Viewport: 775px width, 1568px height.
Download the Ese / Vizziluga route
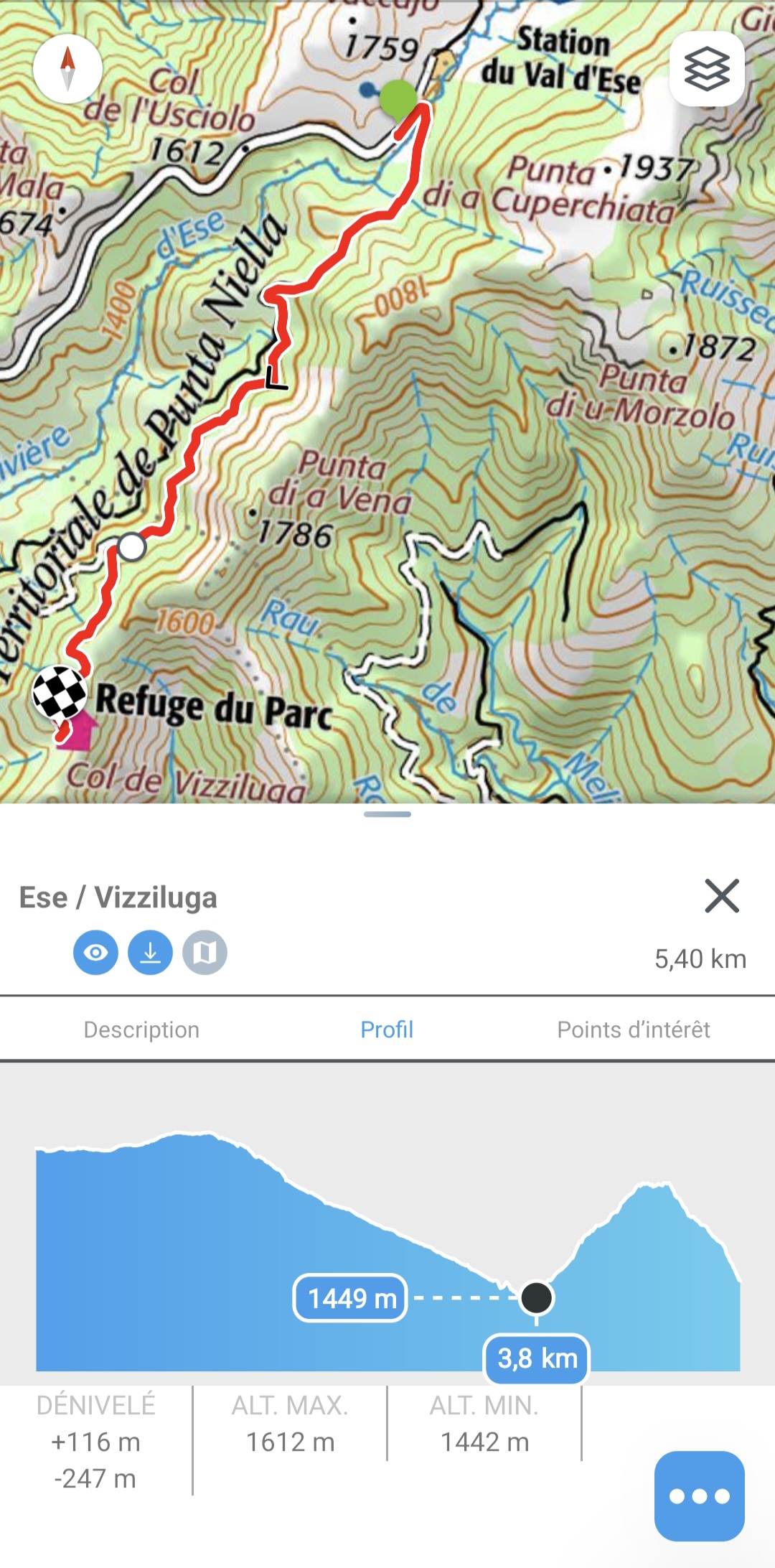(150, 953)
